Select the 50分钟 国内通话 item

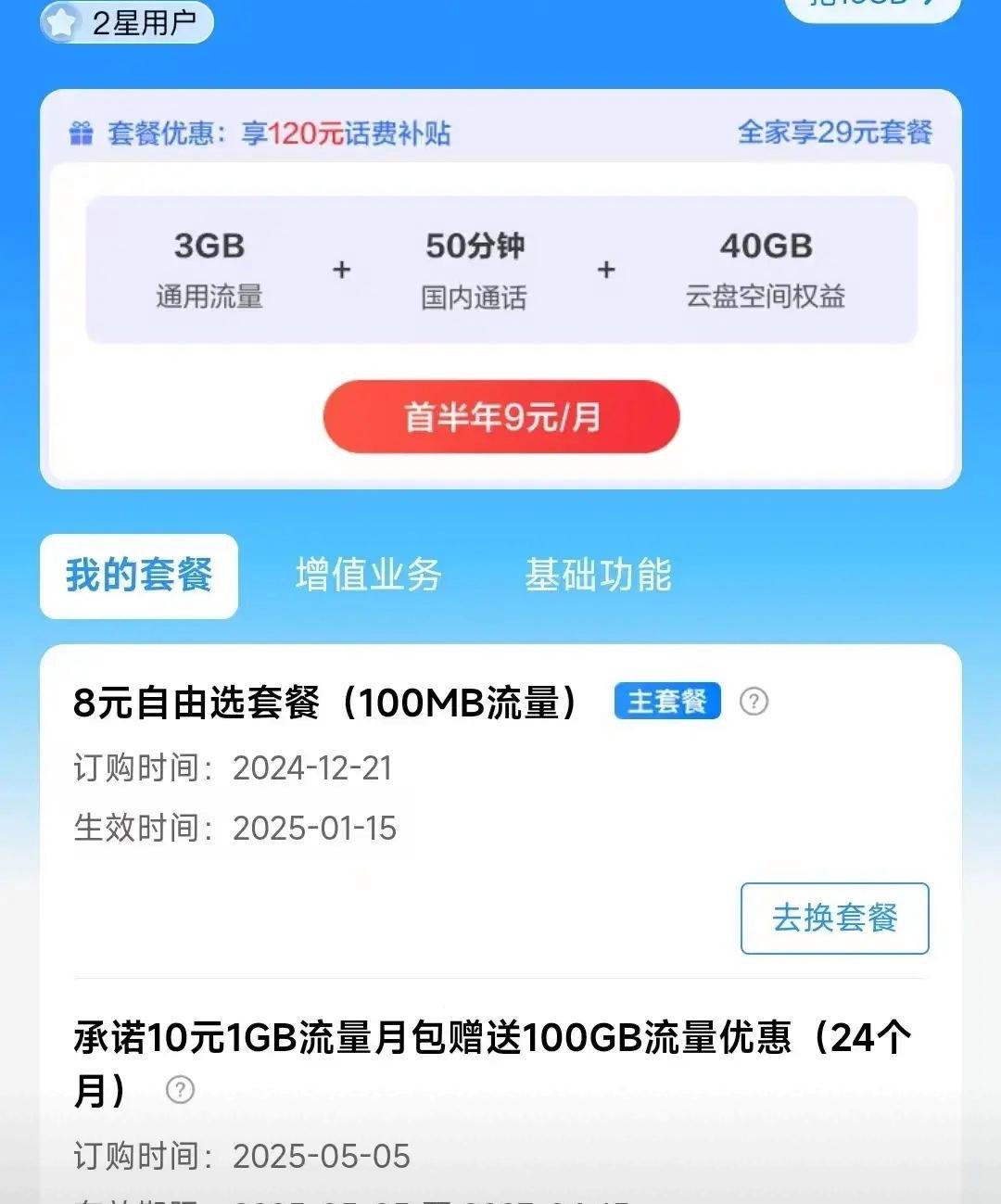475,269
